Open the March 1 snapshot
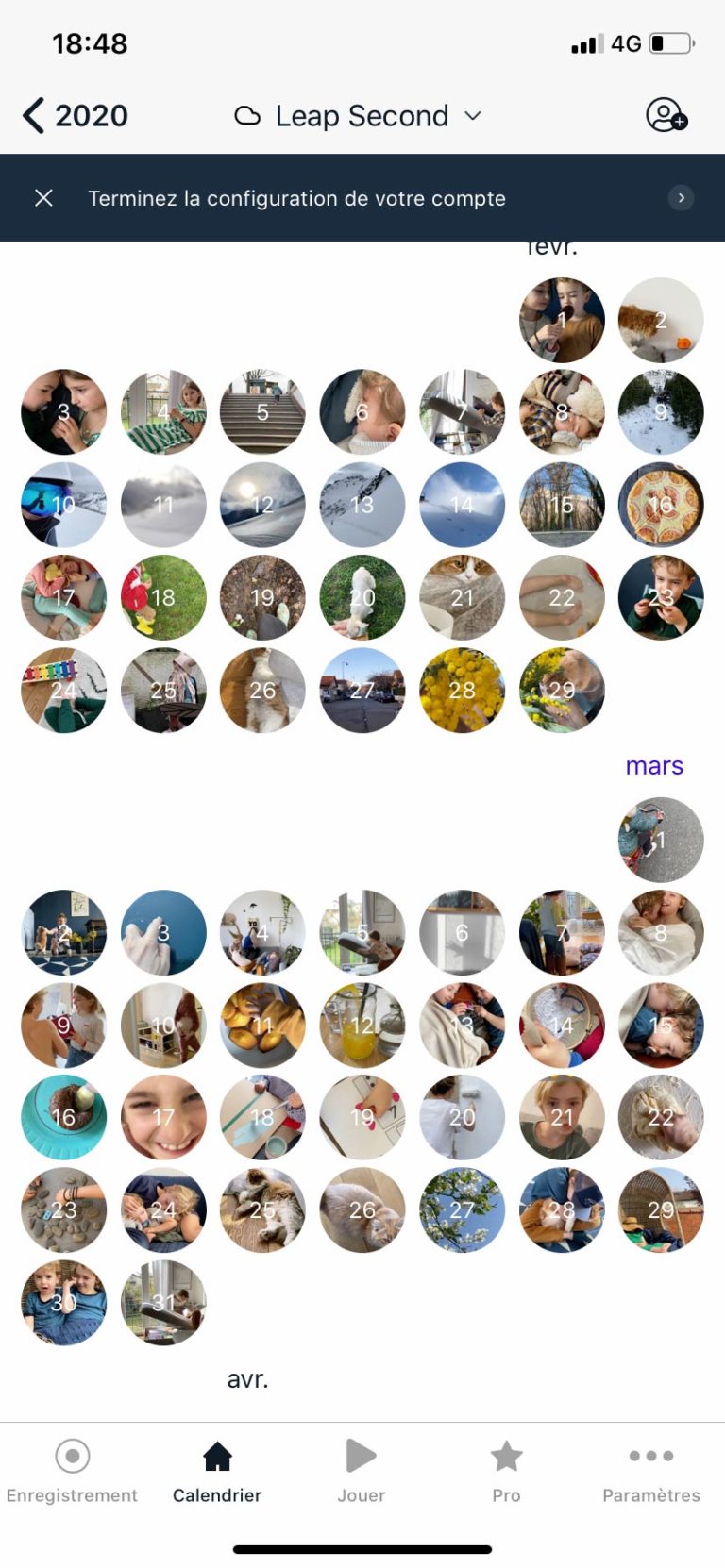Viewport: 725px width, 1568px height. (661, 840)
